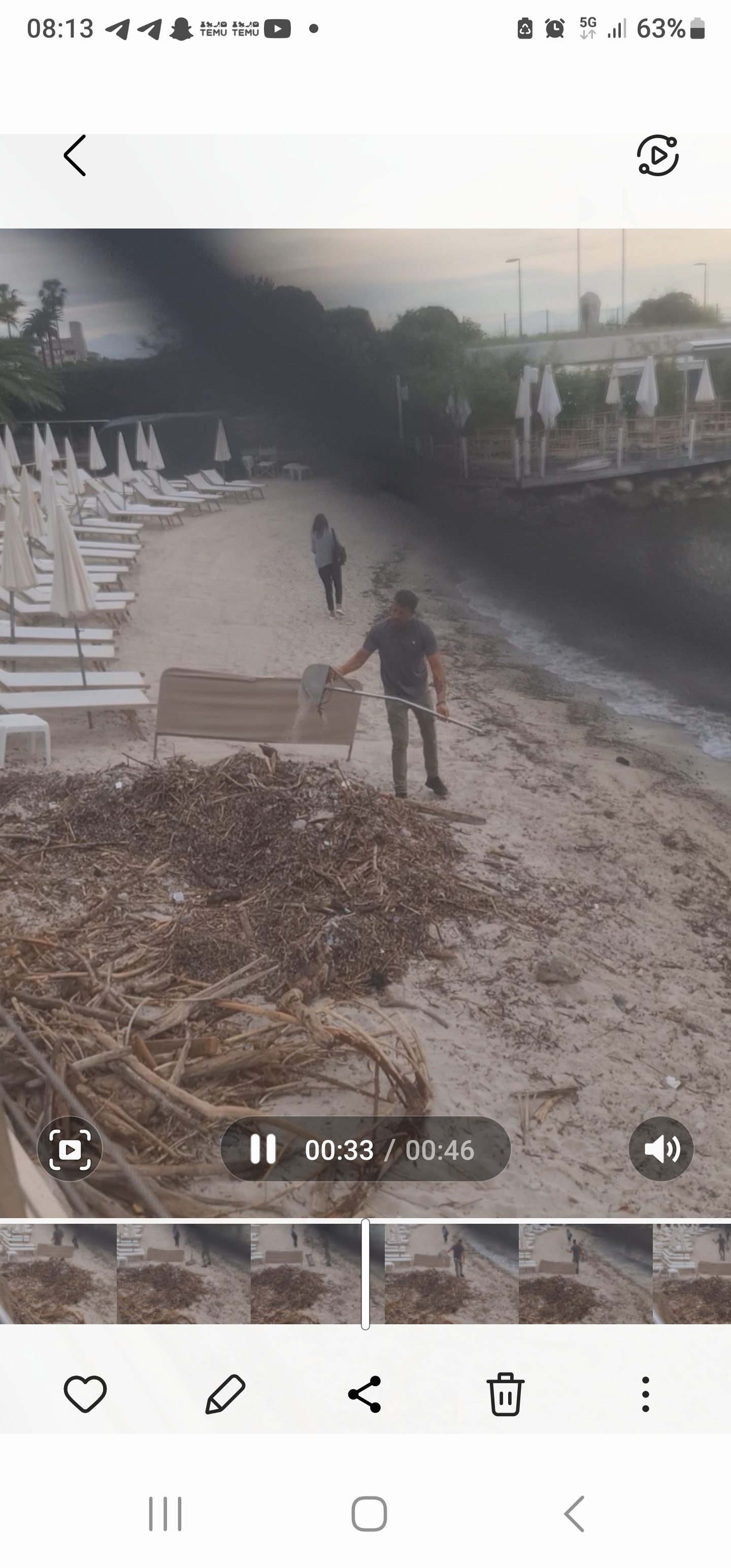Mute the video sound
Image resolution: width=731 pixels, height=1568 pixels.
pyautogui.click(x=661, y=1150)
